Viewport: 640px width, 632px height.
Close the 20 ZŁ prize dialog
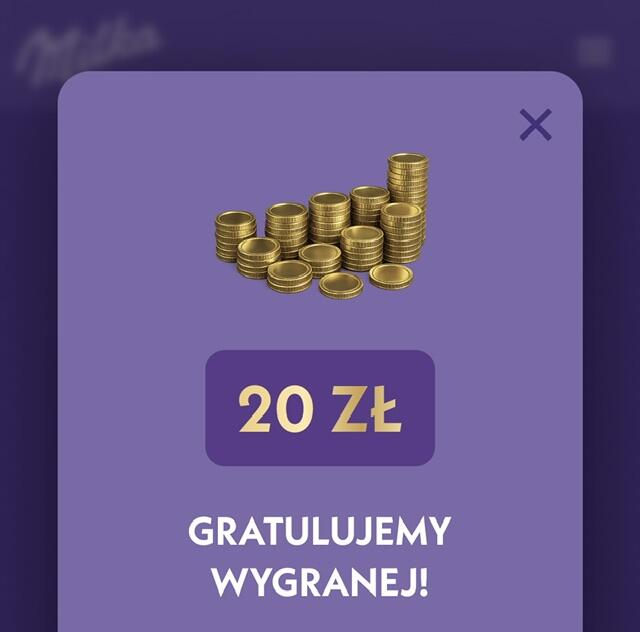coord(536,125)
